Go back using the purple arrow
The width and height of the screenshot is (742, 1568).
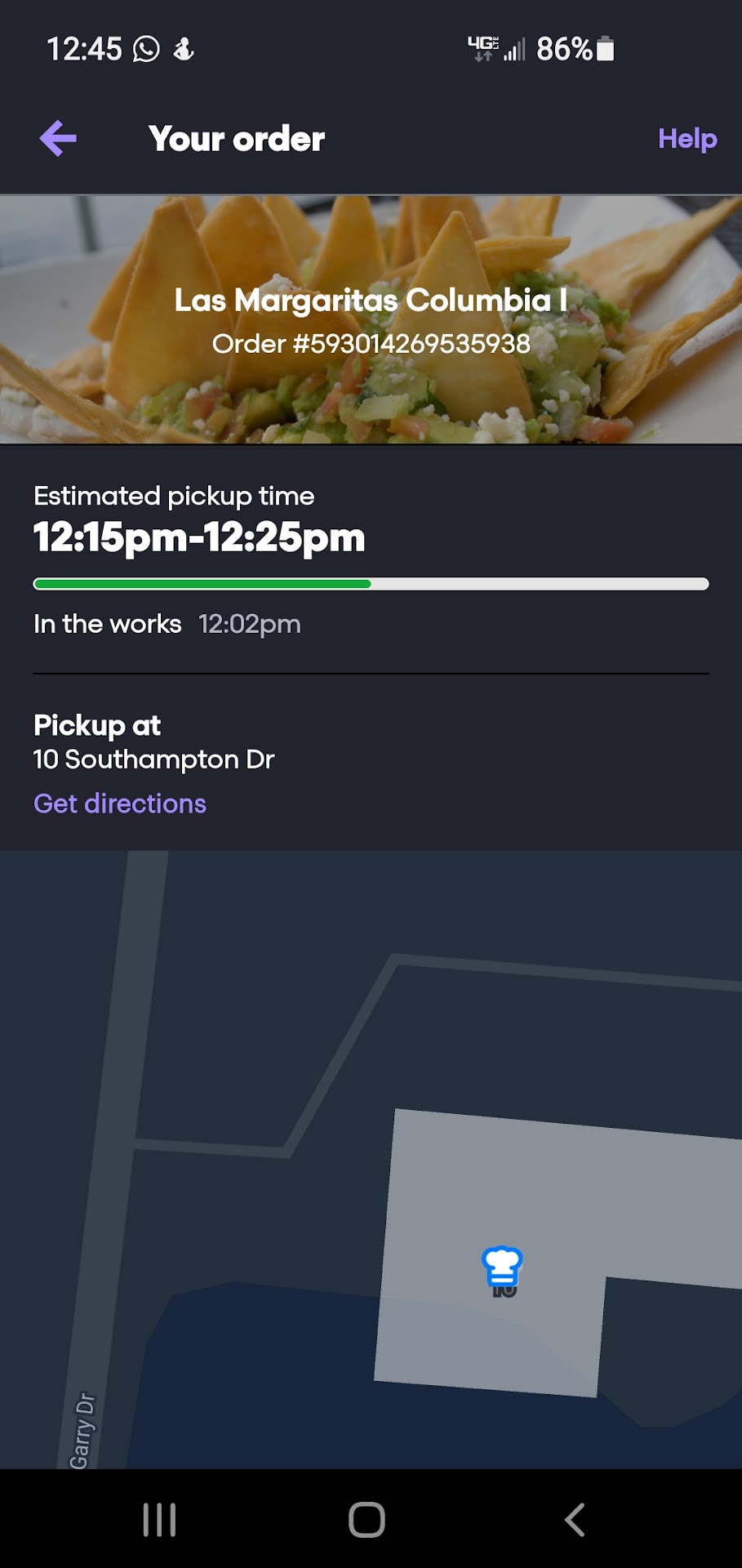click(58, 138)
